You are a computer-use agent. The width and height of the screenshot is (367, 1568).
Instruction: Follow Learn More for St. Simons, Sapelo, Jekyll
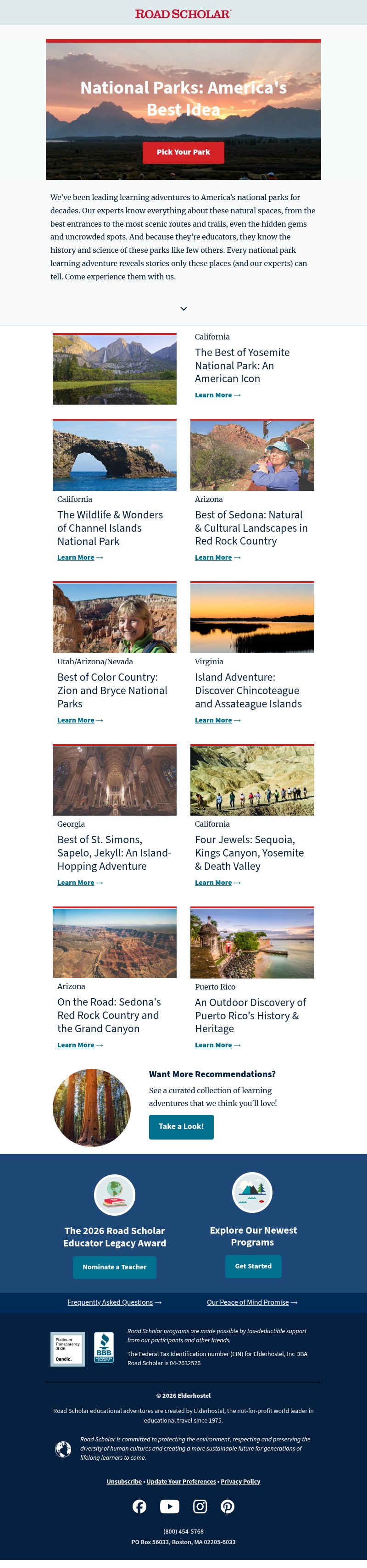click(x=76, y=883)
